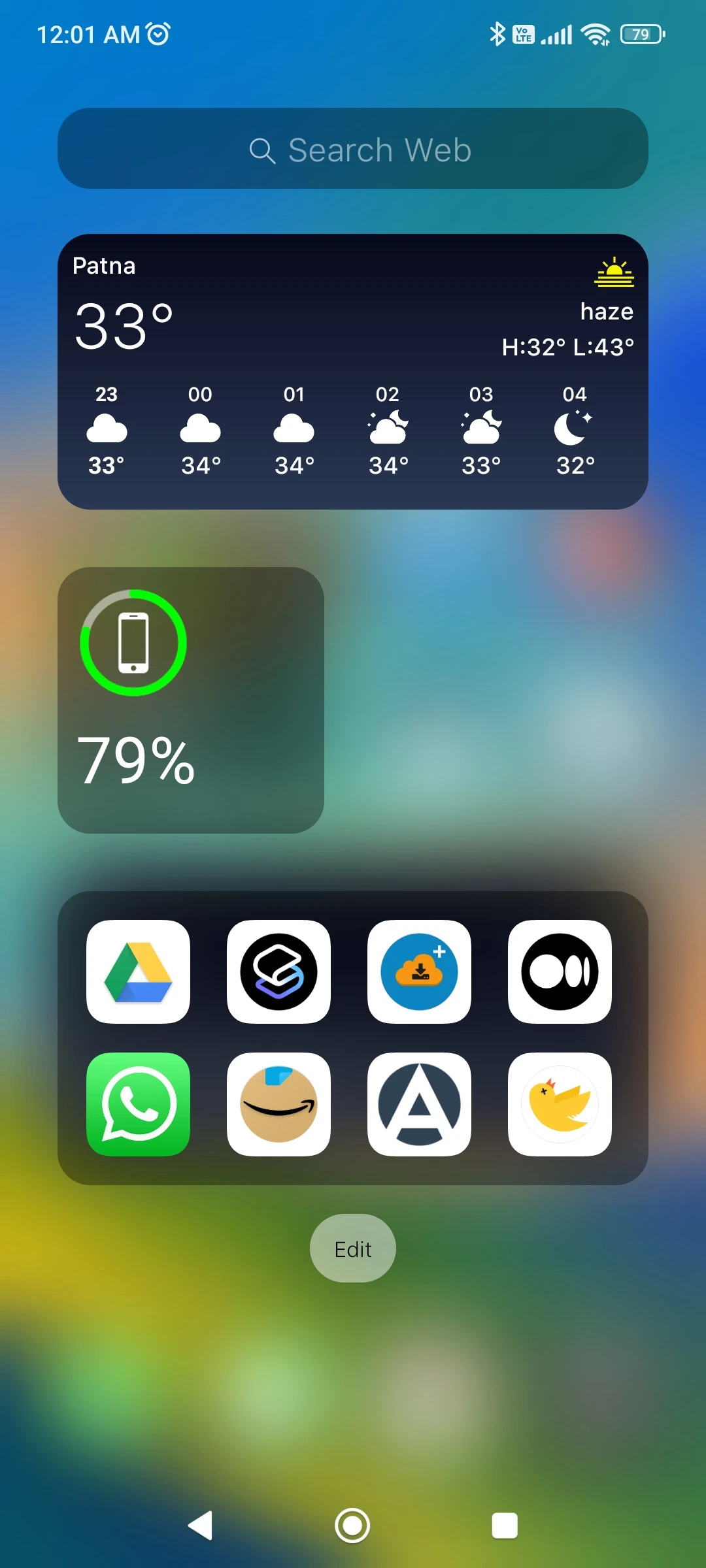The height and width of the screenshot is (1568, 706).
Task: Open the black layered-S app icon
Action: 278,972
